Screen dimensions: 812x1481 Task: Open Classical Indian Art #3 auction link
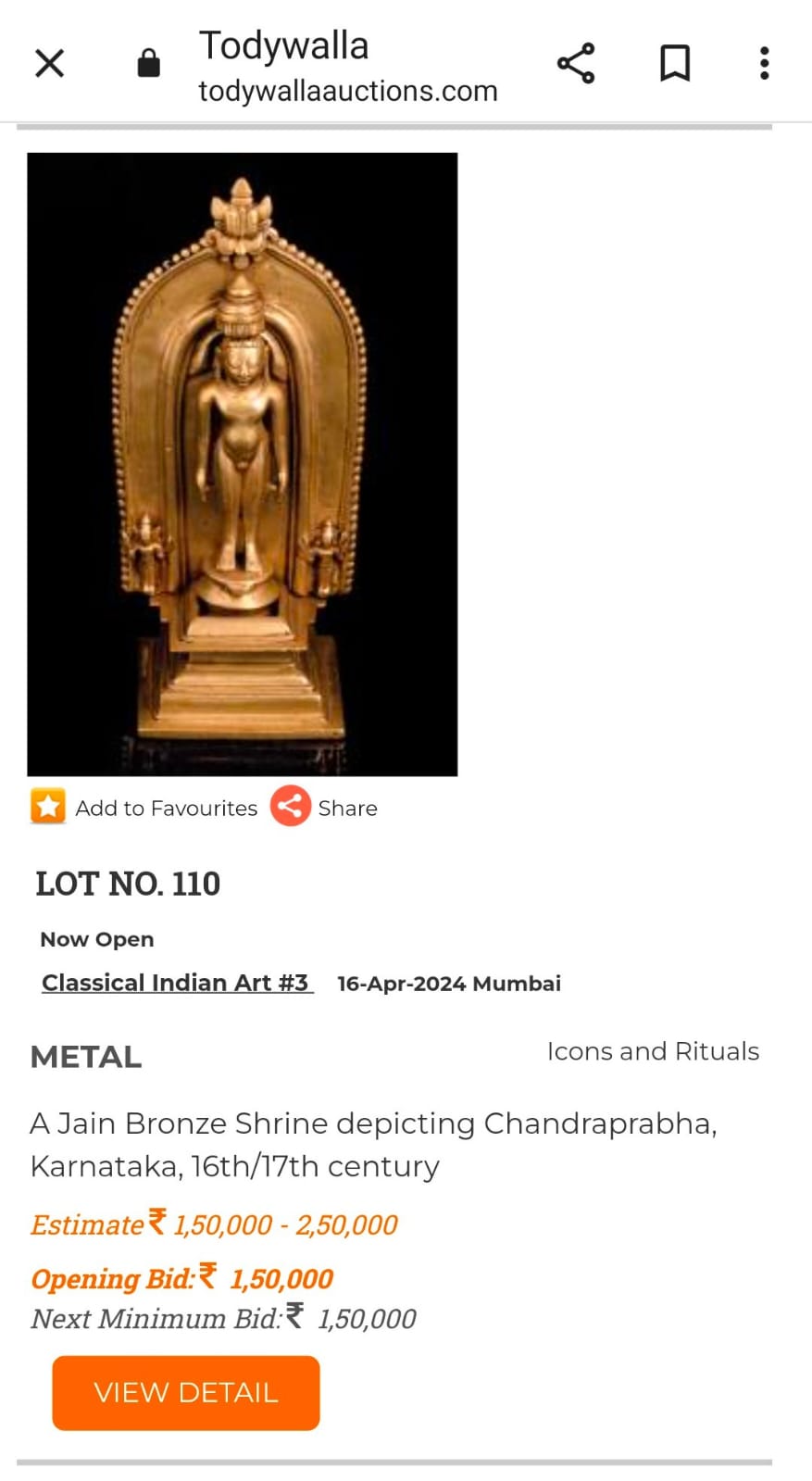click(x=176, y=983)
